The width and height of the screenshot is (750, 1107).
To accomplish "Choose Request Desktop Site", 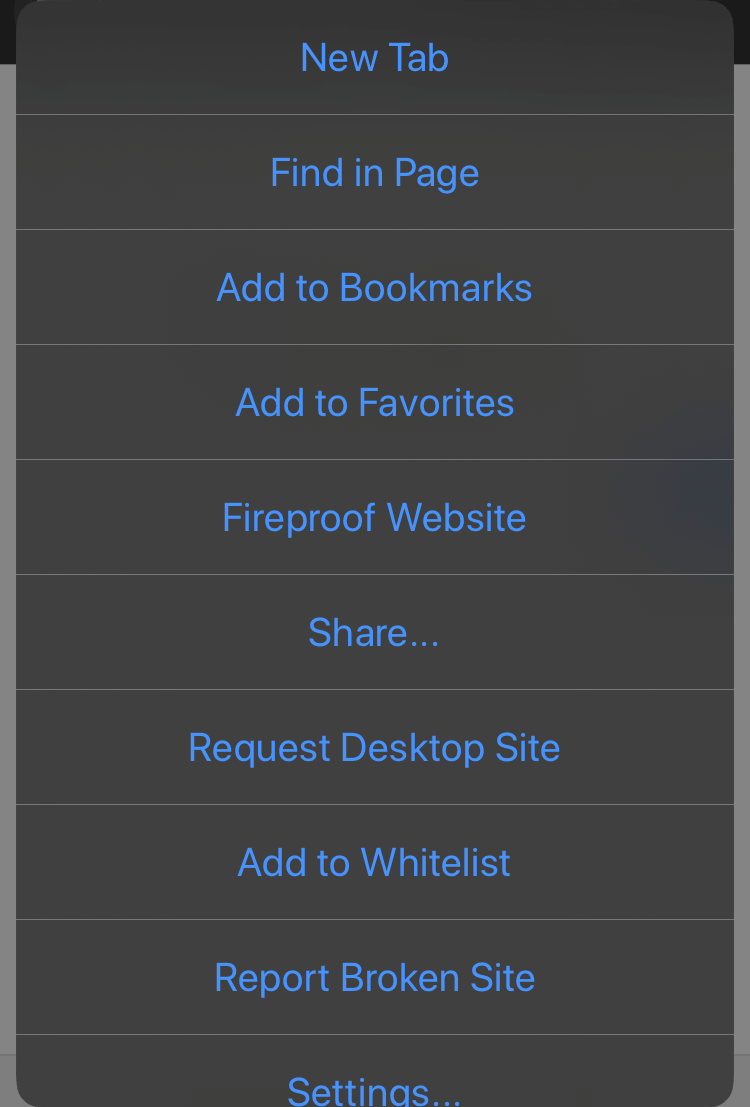I will tap(374, 748).
